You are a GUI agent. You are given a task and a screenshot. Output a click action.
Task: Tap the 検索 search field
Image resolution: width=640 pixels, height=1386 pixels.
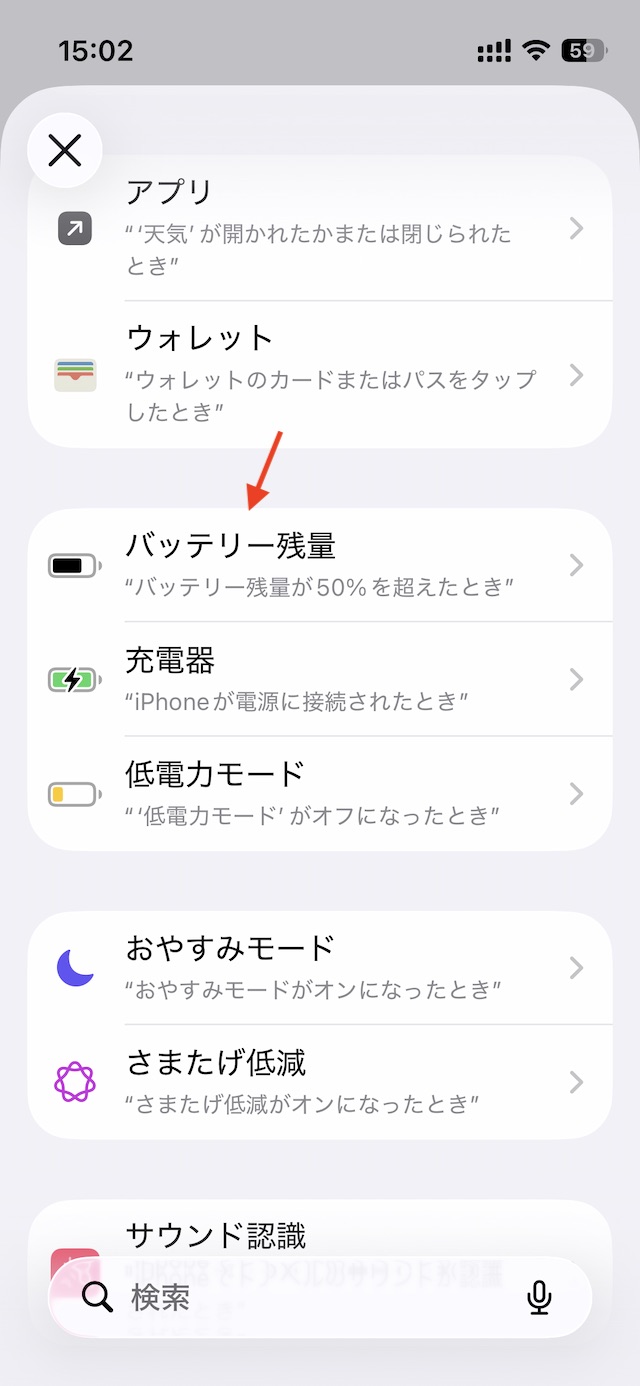pos(300,1298)
